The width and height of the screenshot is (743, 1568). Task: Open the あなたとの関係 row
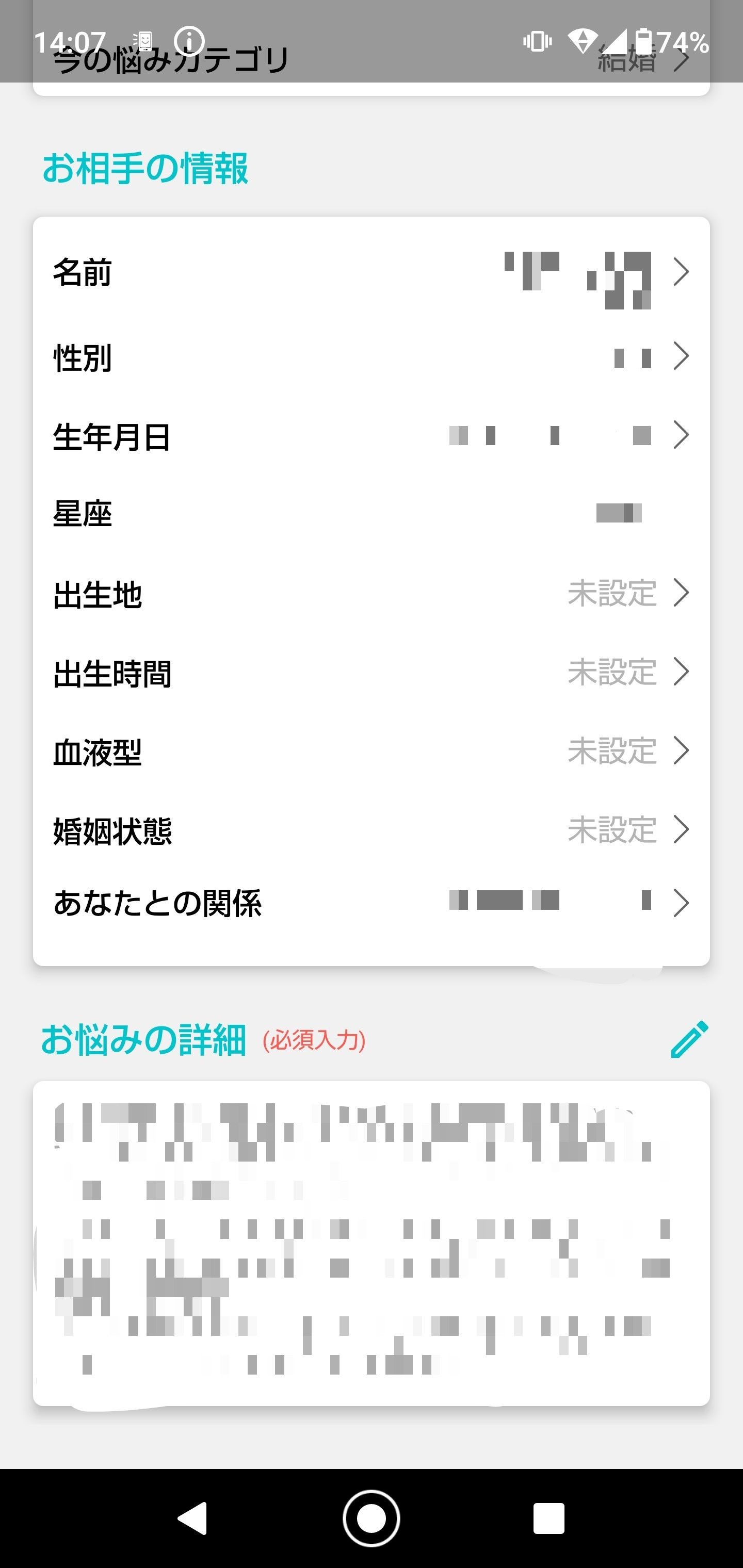click(x=371, y=903)
